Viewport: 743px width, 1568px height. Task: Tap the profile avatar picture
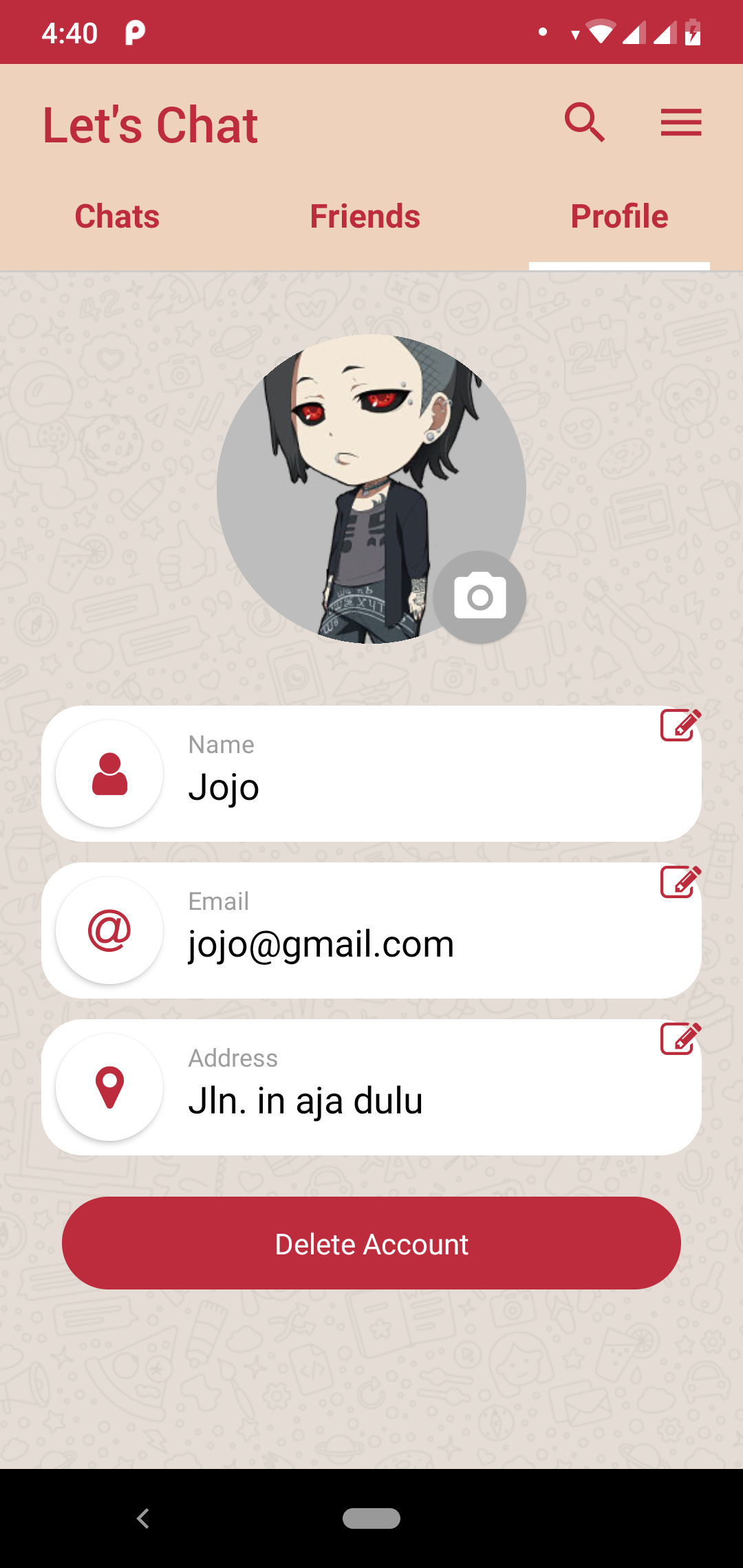pyautogui.click(x=371, y=490)
